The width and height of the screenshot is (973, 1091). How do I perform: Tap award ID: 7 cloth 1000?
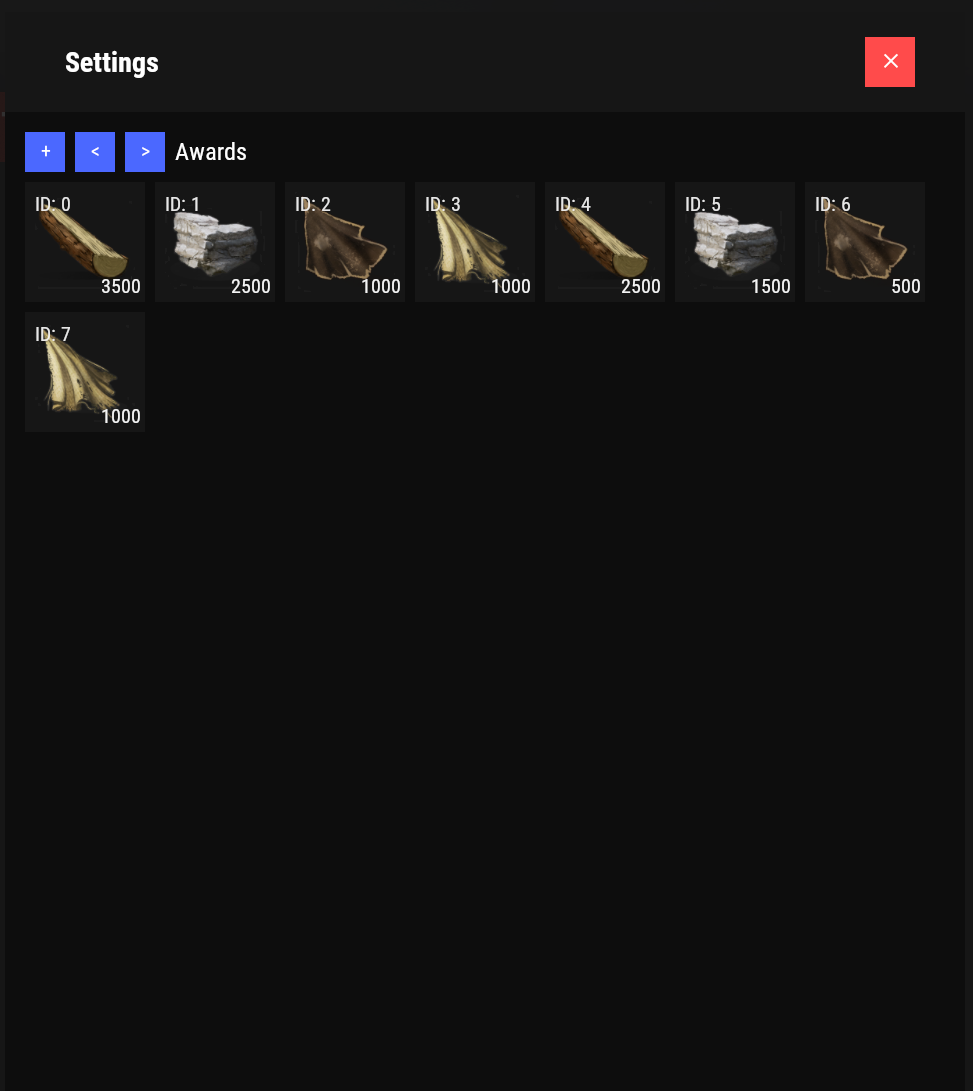85,372
